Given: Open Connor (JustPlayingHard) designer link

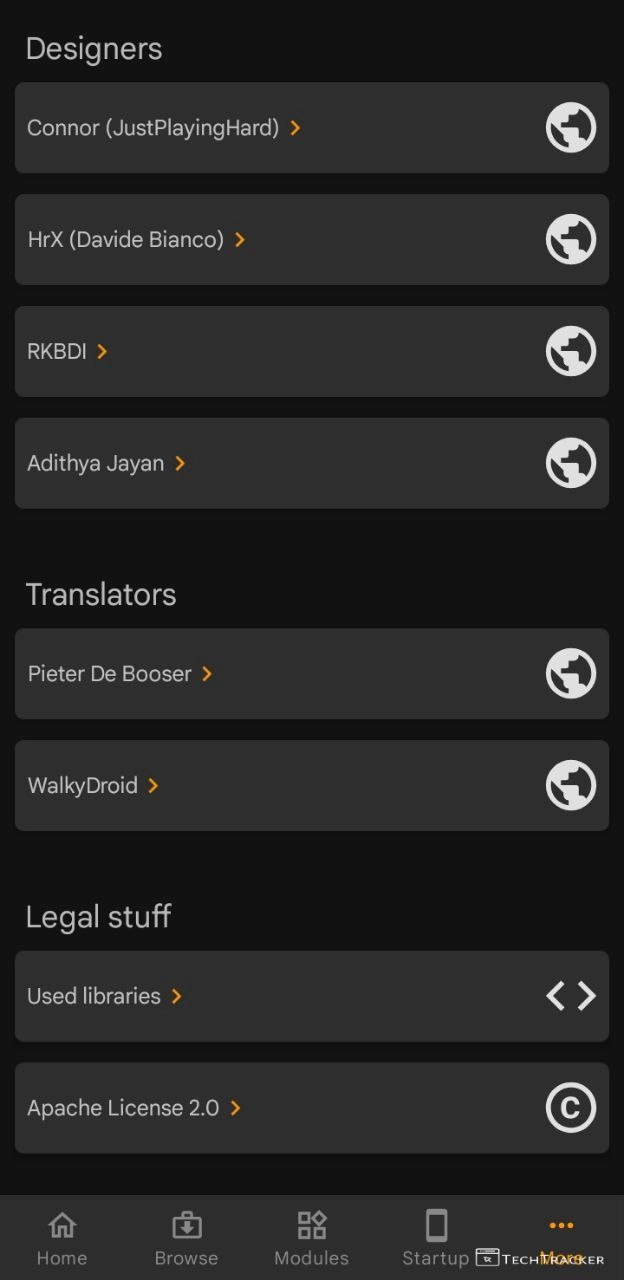Looking at the screenshot, I should point(311,128).
